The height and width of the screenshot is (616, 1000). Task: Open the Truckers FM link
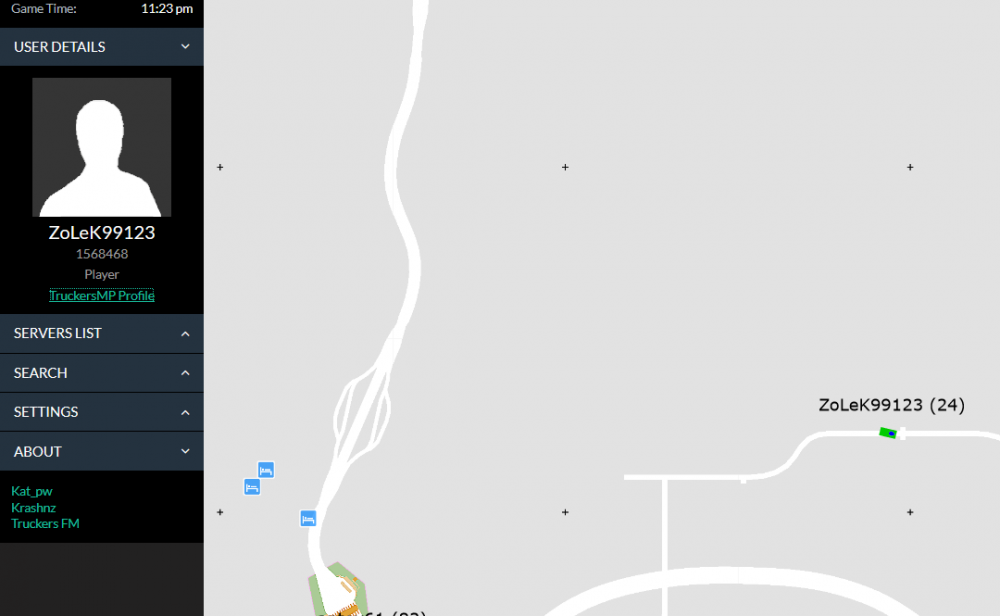pos(45,523)
